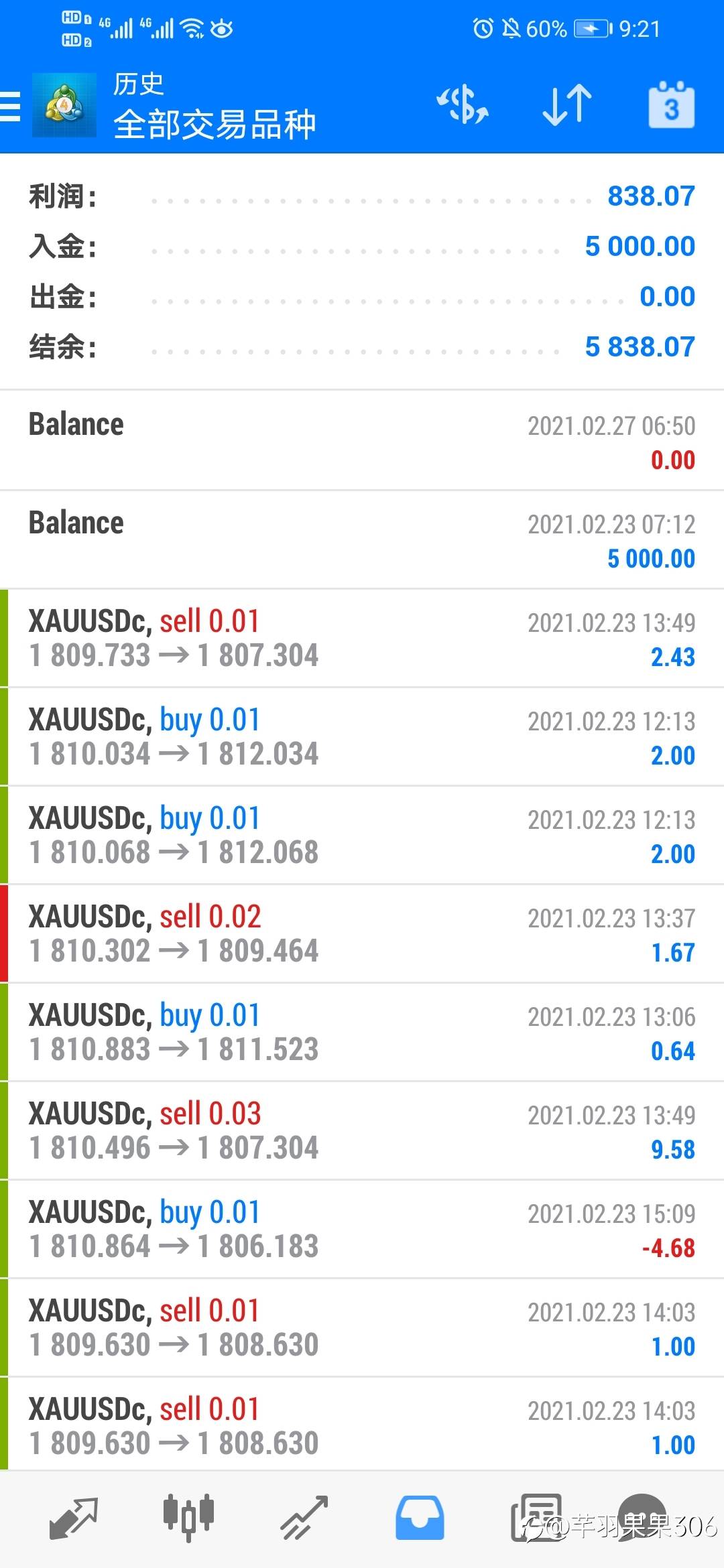Expand the losing buy trade of -4.68
This screenshot has width=724, height=1568.
pos(362,1229)
